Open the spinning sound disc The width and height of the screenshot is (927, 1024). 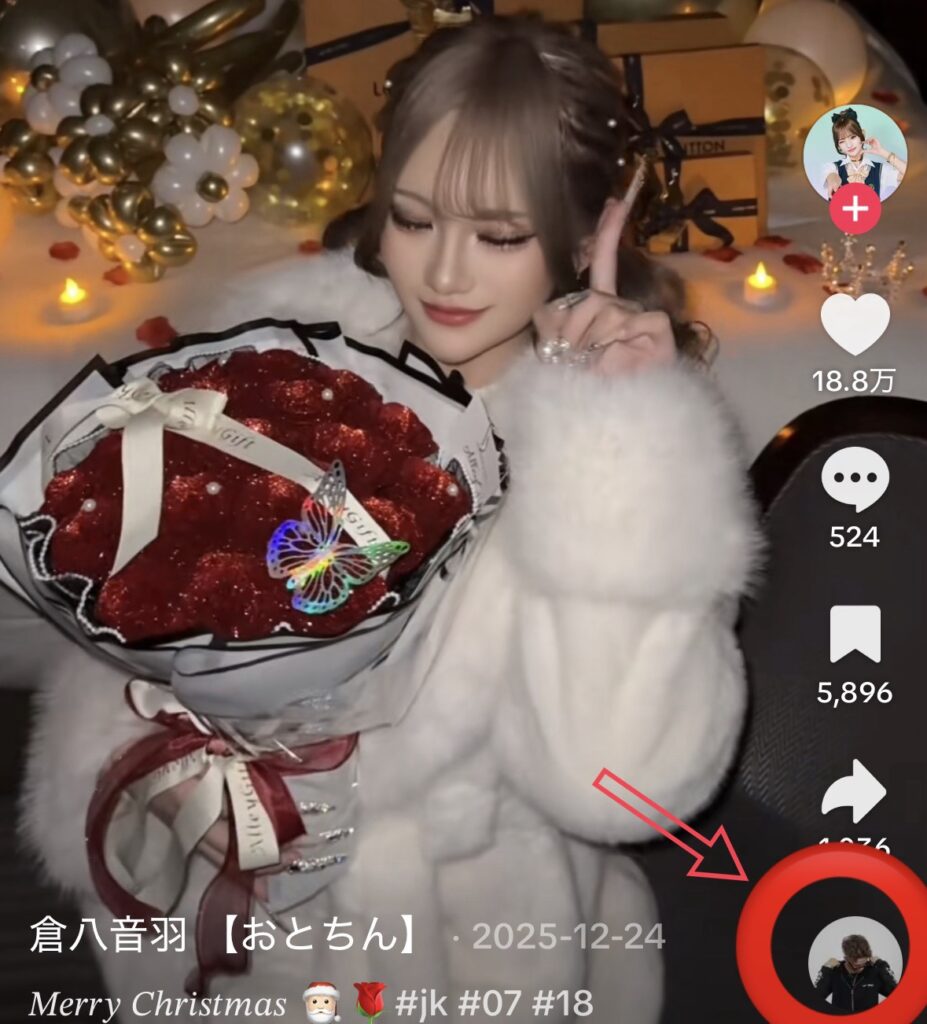click(x=854, y=963)
